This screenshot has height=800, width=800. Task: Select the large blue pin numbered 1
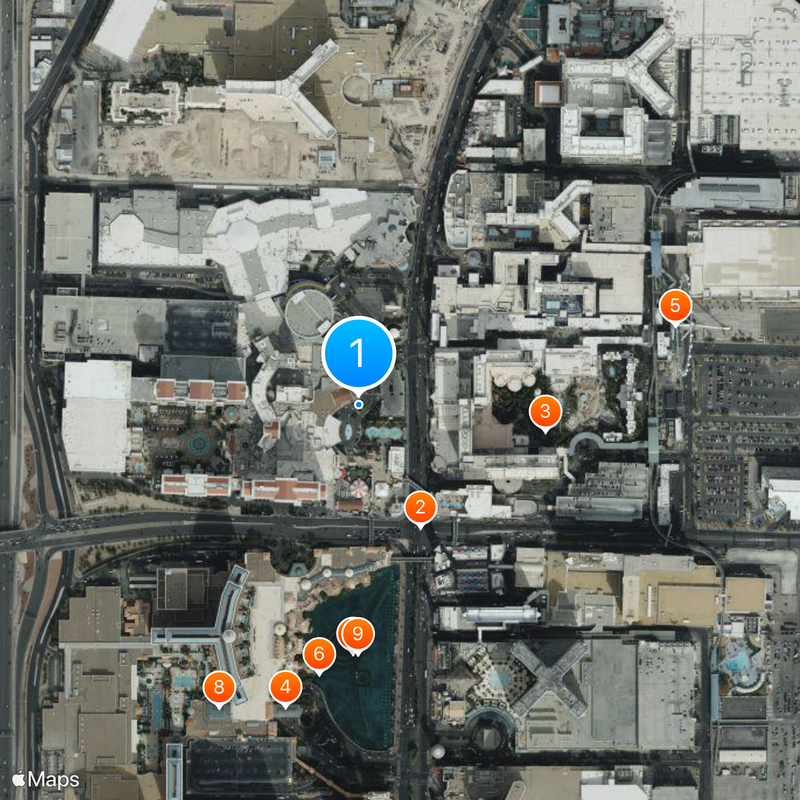[359, 353]
